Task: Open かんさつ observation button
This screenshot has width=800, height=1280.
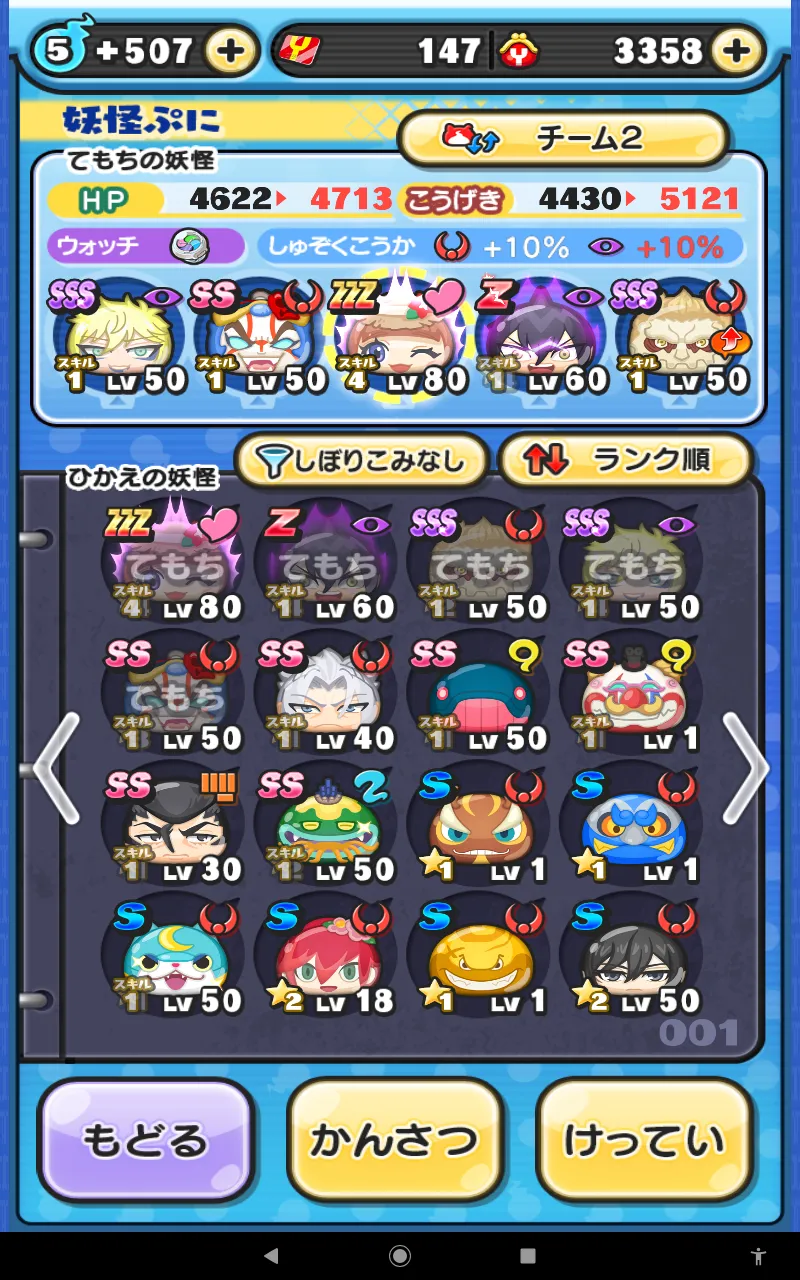Action: click(395, 1140)
